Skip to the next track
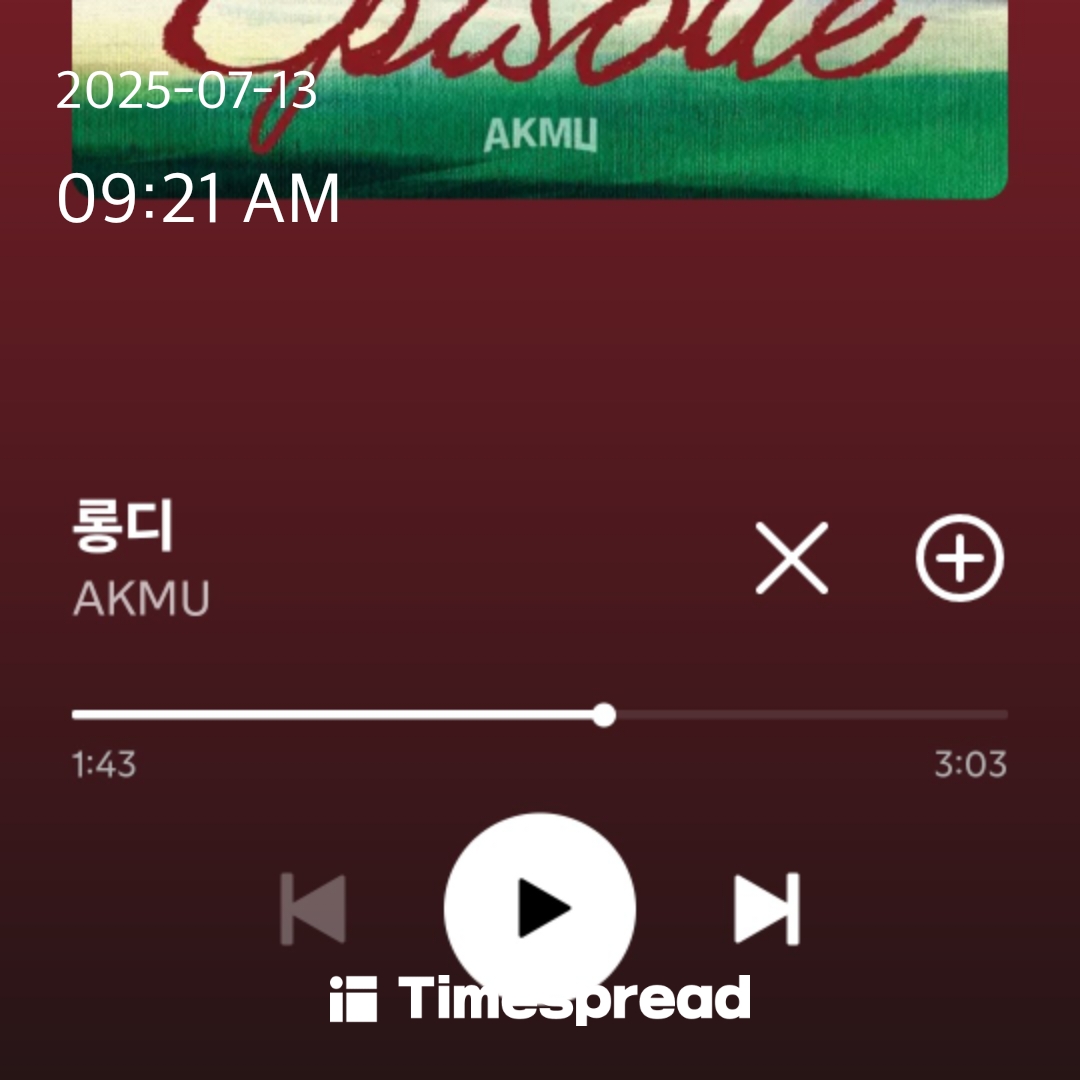The height and width of the screenshot is (1080, 1080). coord(767,908)
